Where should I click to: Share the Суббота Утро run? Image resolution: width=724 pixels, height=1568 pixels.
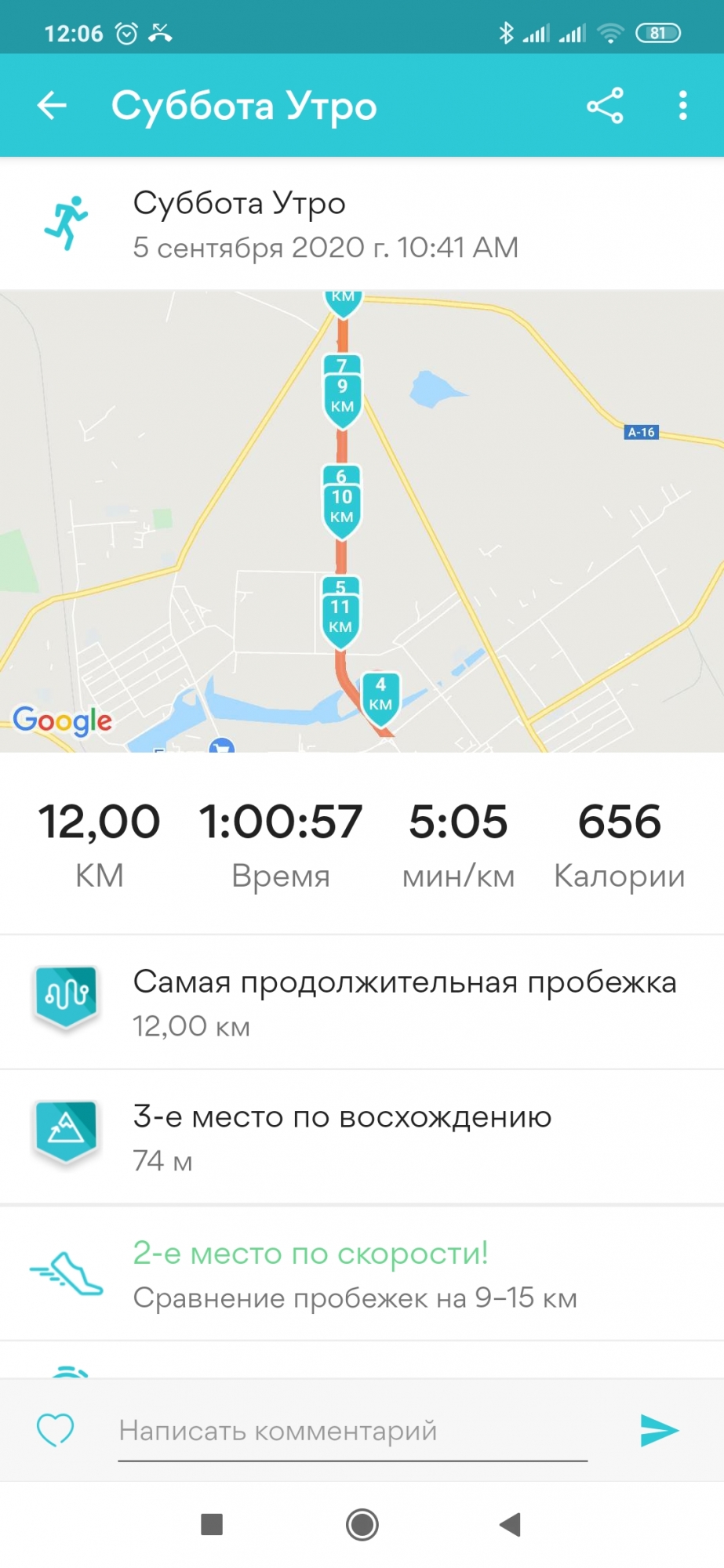pyautogui.click(x=605, y=106)
